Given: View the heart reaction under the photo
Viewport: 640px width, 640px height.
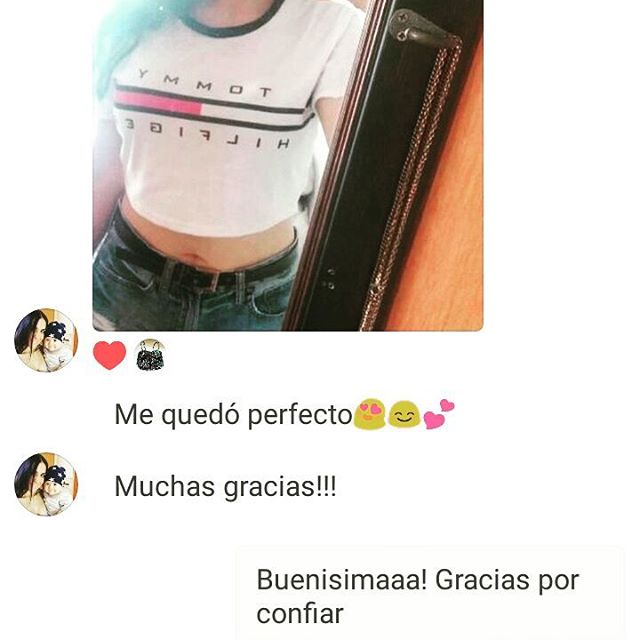Looking at the screenshot, I should coord(110,355).
